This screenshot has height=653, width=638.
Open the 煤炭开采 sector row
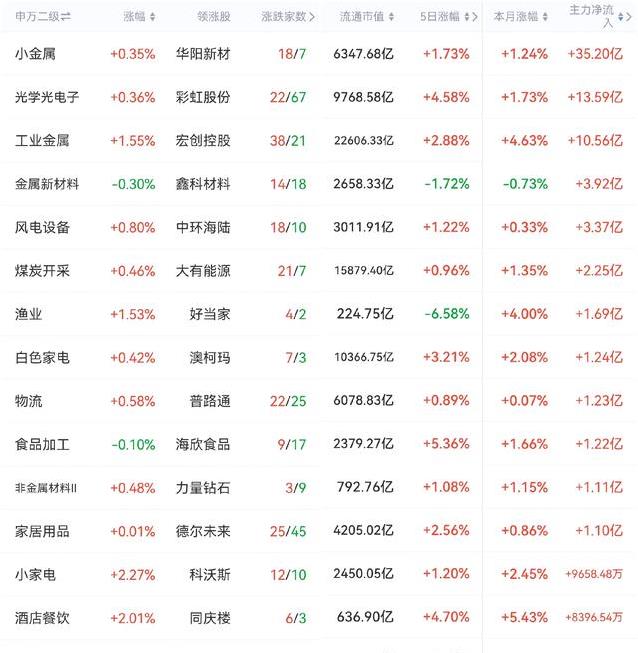(43, 271)
